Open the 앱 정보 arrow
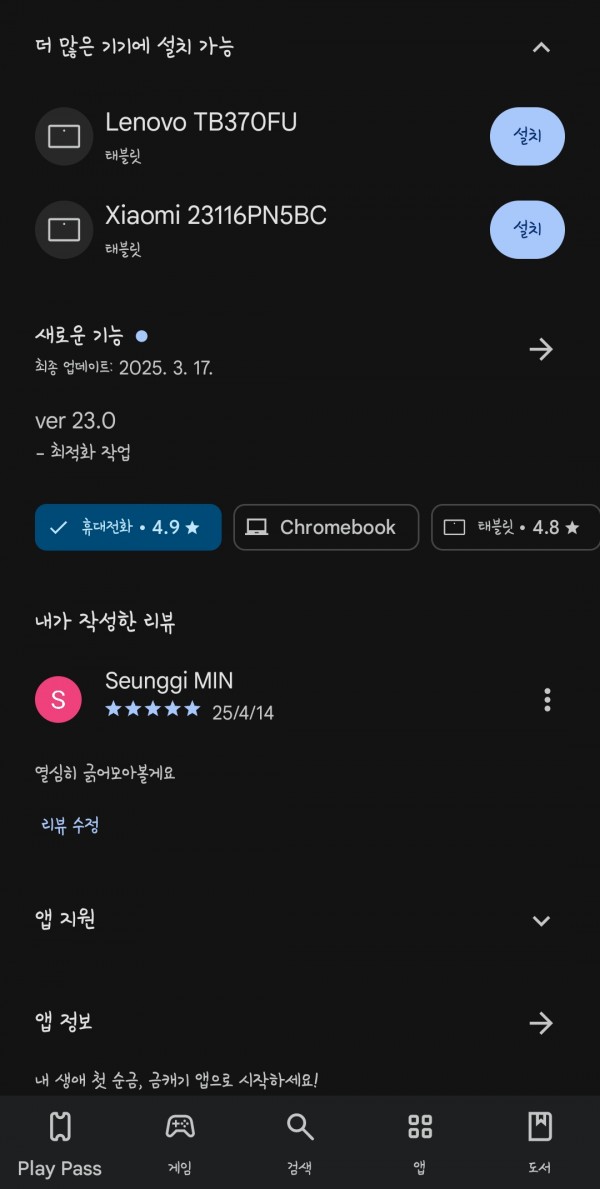Screen dimensions: 600x1189 [541, 1024]
